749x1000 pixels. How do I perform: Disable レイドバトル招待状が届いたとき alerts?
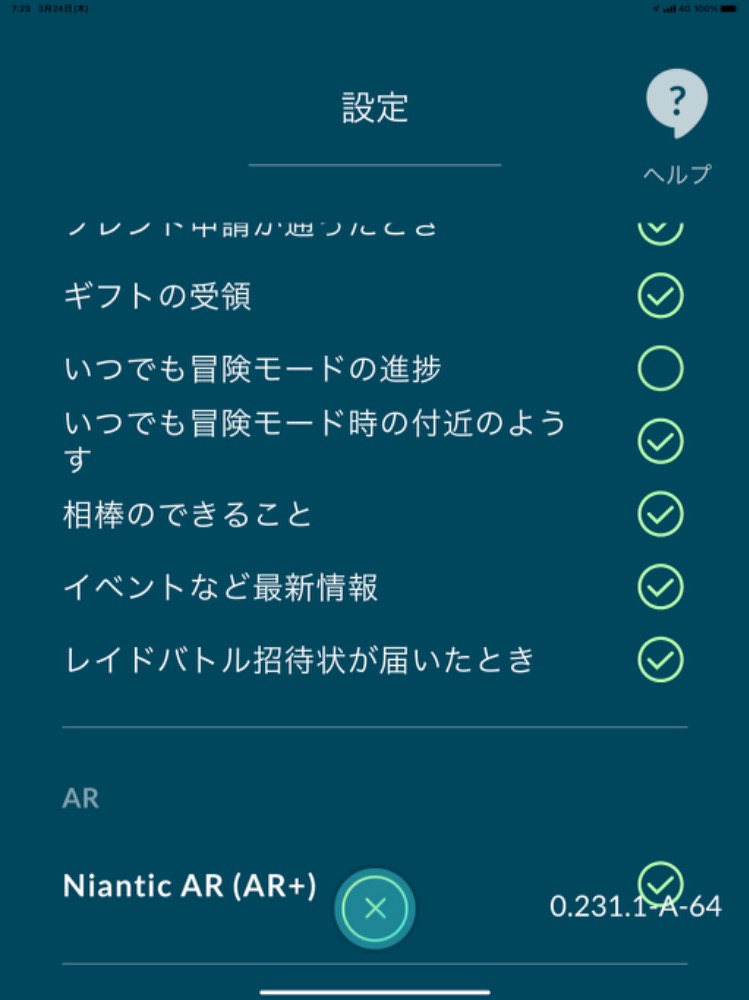pos(661,660)
